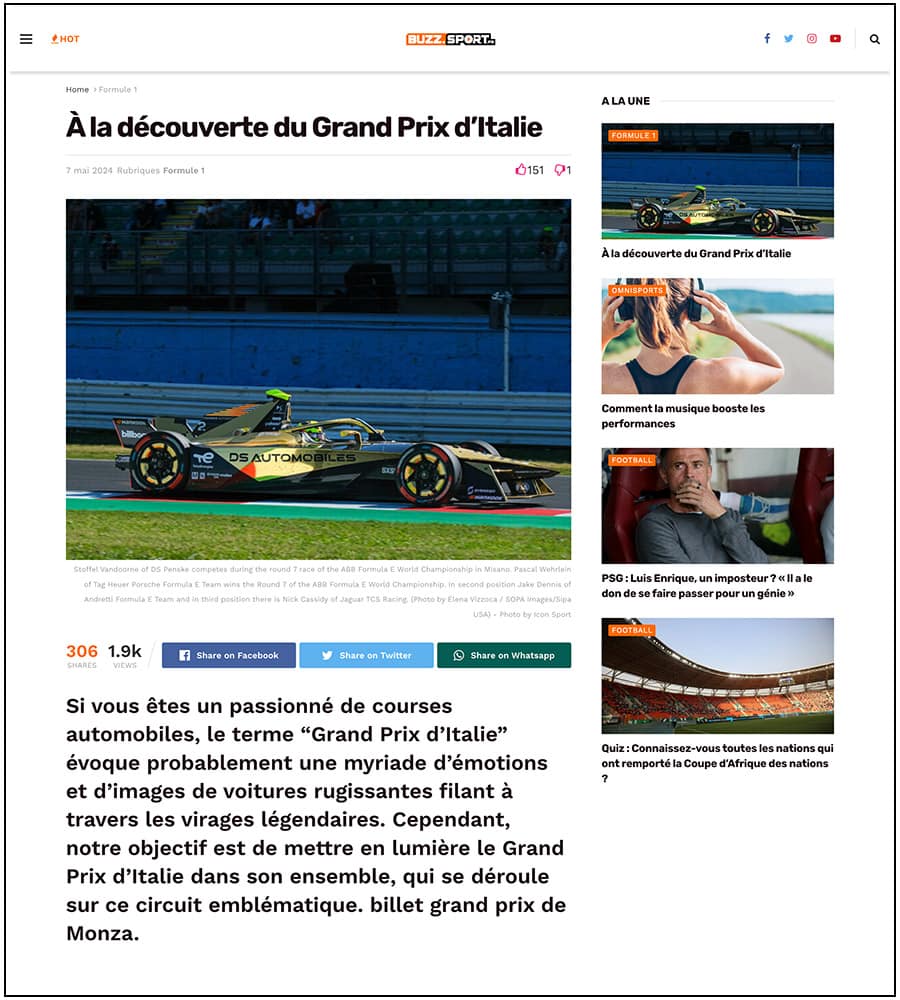Visit the Facebook page icon
Image resolution: width=900 pixels, height=1000 pixels.
tap(767, 38)
